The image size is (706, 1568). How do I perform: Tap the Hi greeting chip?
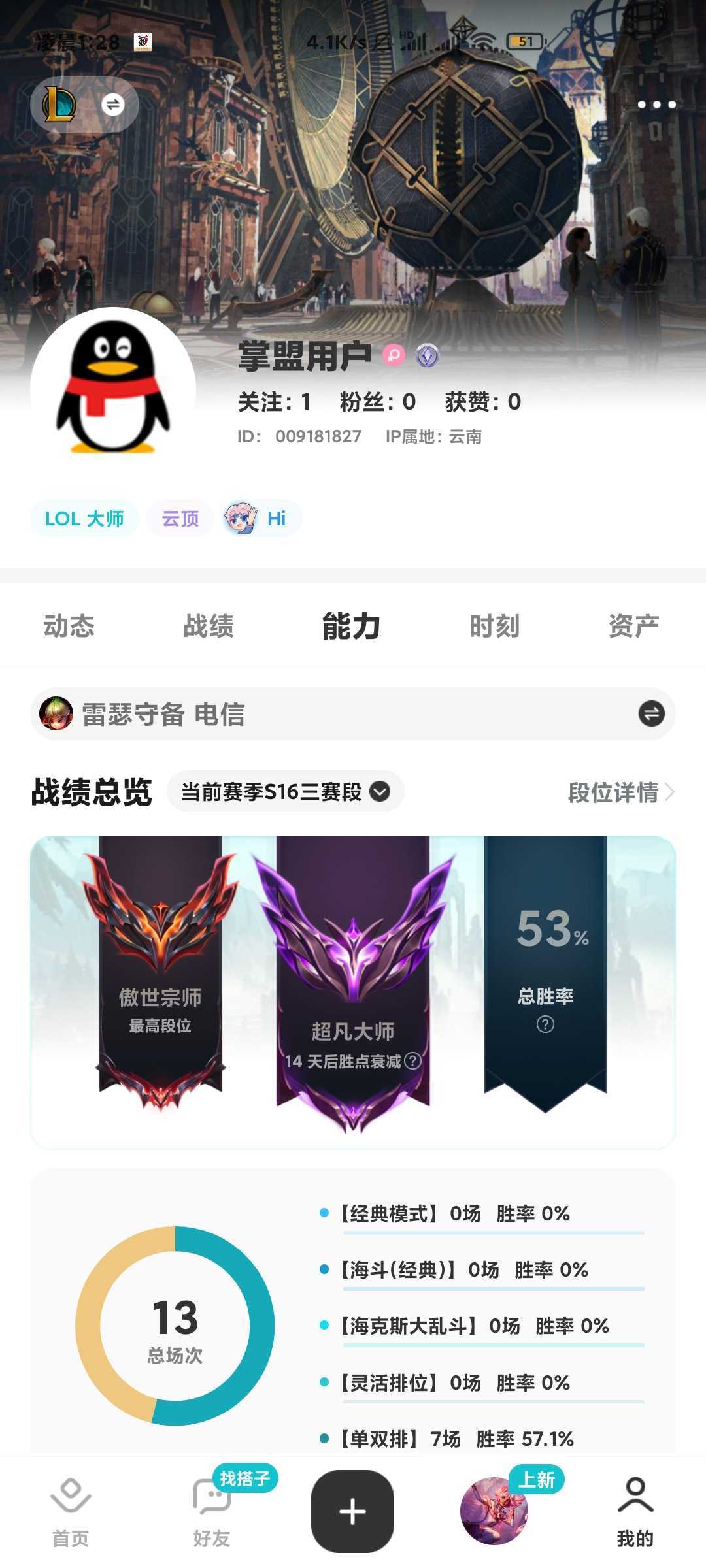click(x=261, y=519)
